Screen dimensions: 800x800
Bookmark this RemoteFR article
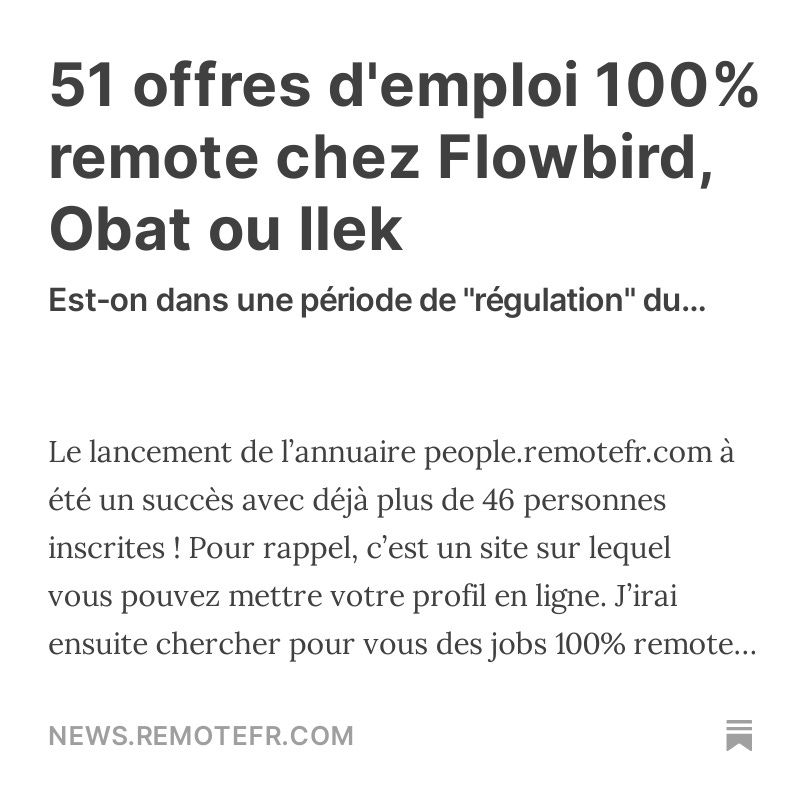[x=738, y=735]
